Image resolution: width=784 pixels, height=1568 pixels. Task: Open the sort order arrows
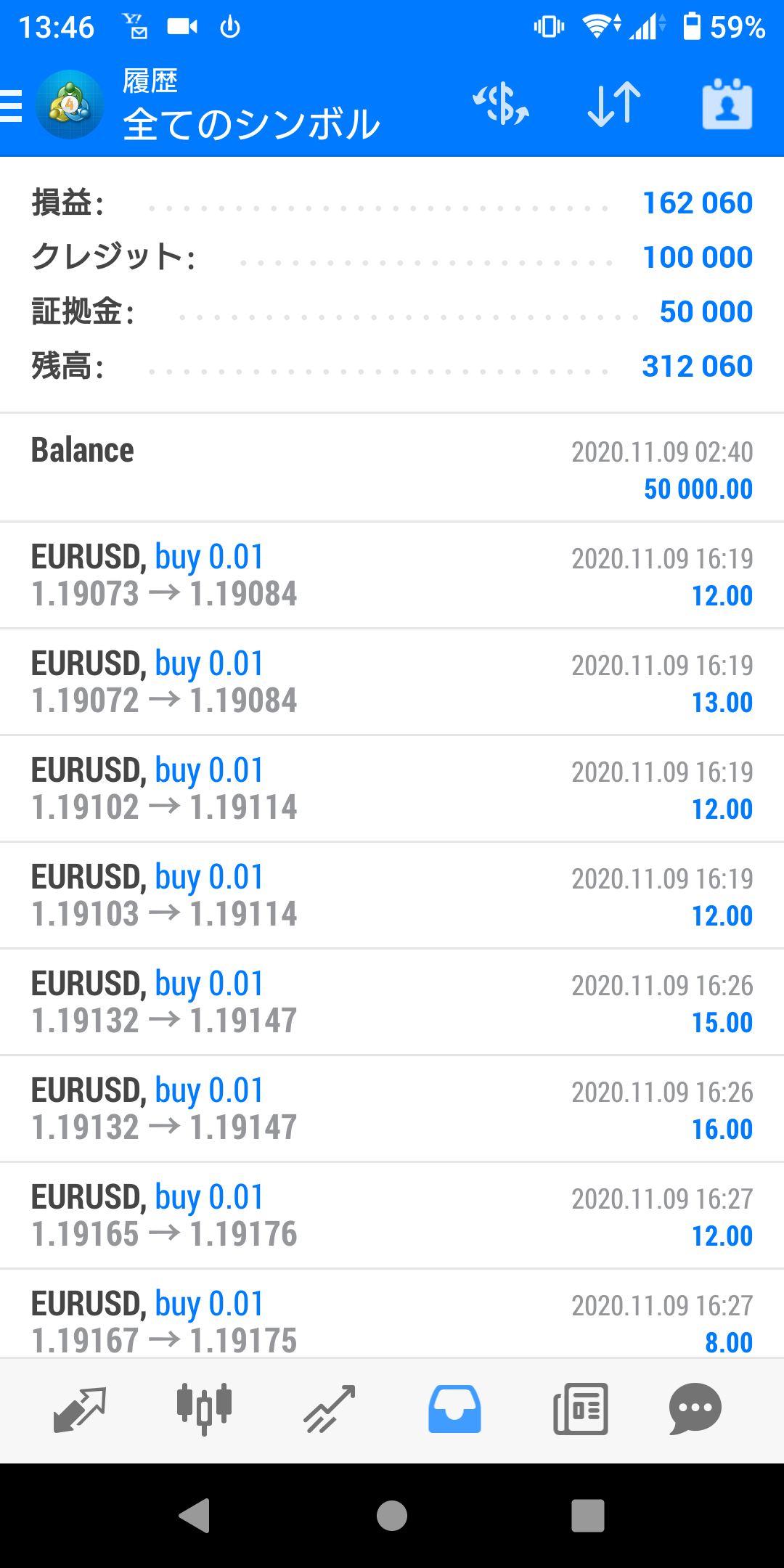614,105
